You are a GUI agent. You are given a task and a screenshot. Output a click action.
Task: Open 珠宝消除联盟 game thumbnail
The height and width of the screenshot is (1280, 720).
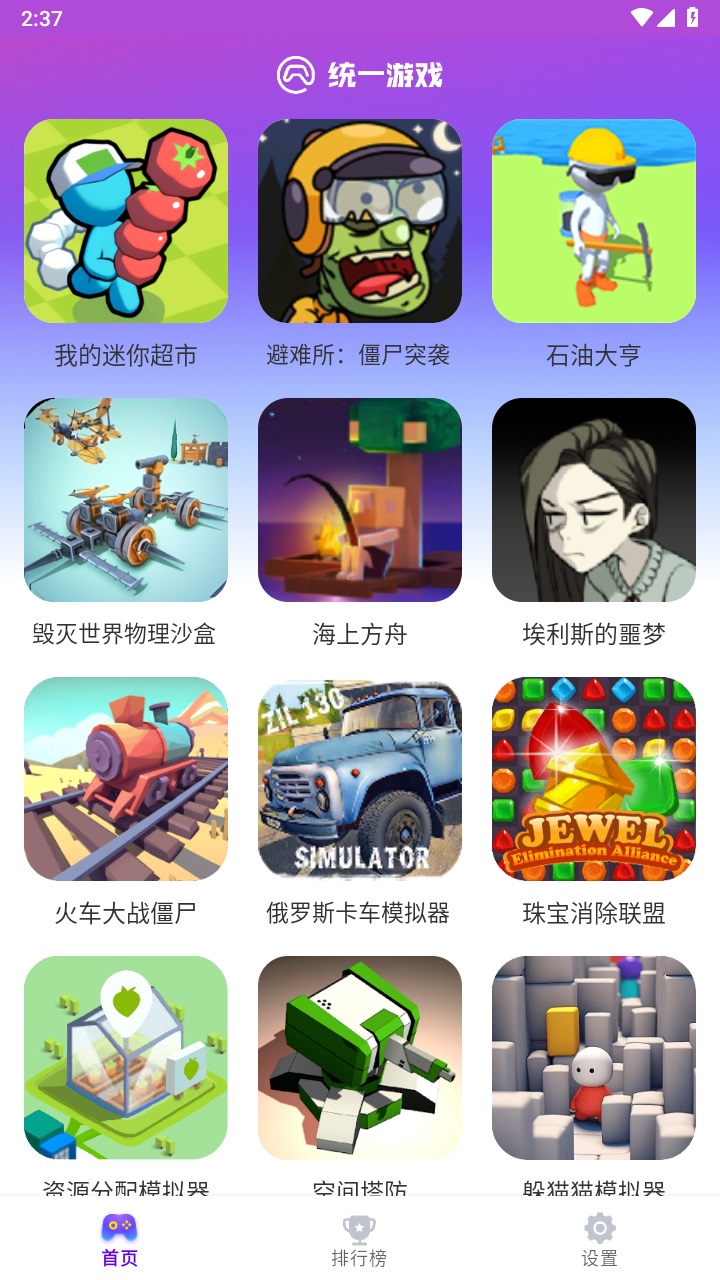coord(593,778)
